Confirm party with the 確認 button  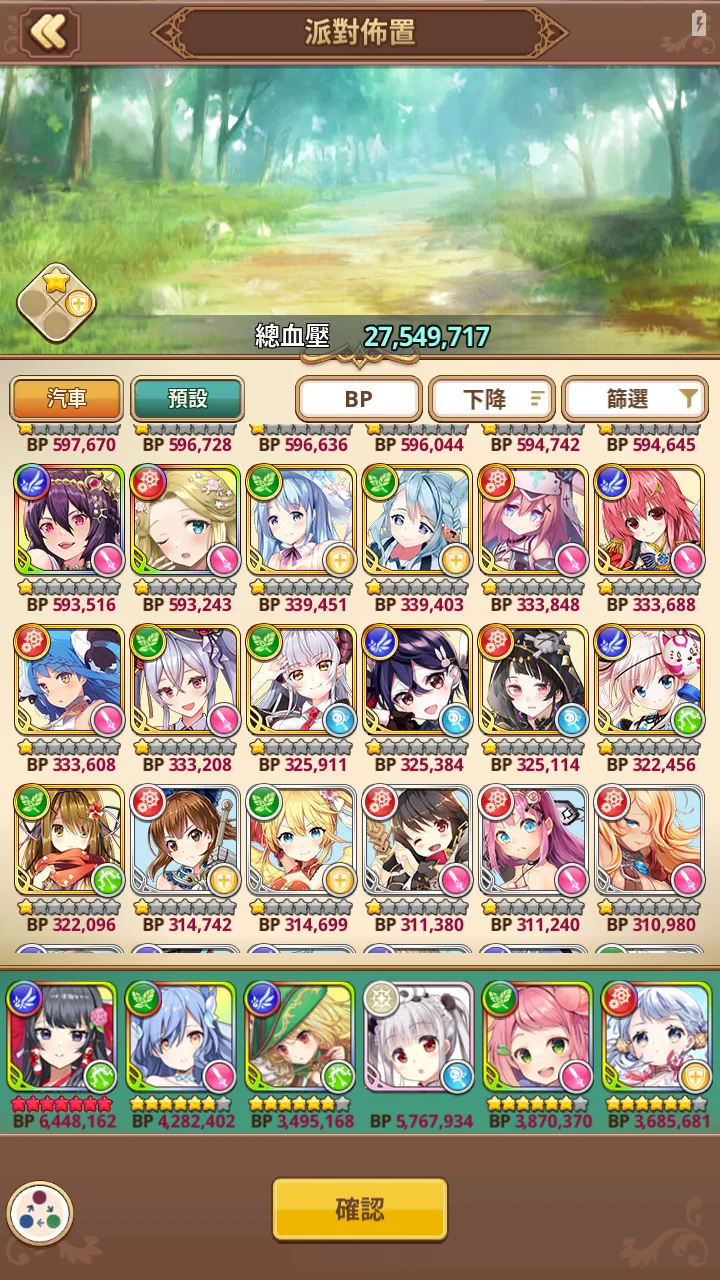coord(359,1209)
